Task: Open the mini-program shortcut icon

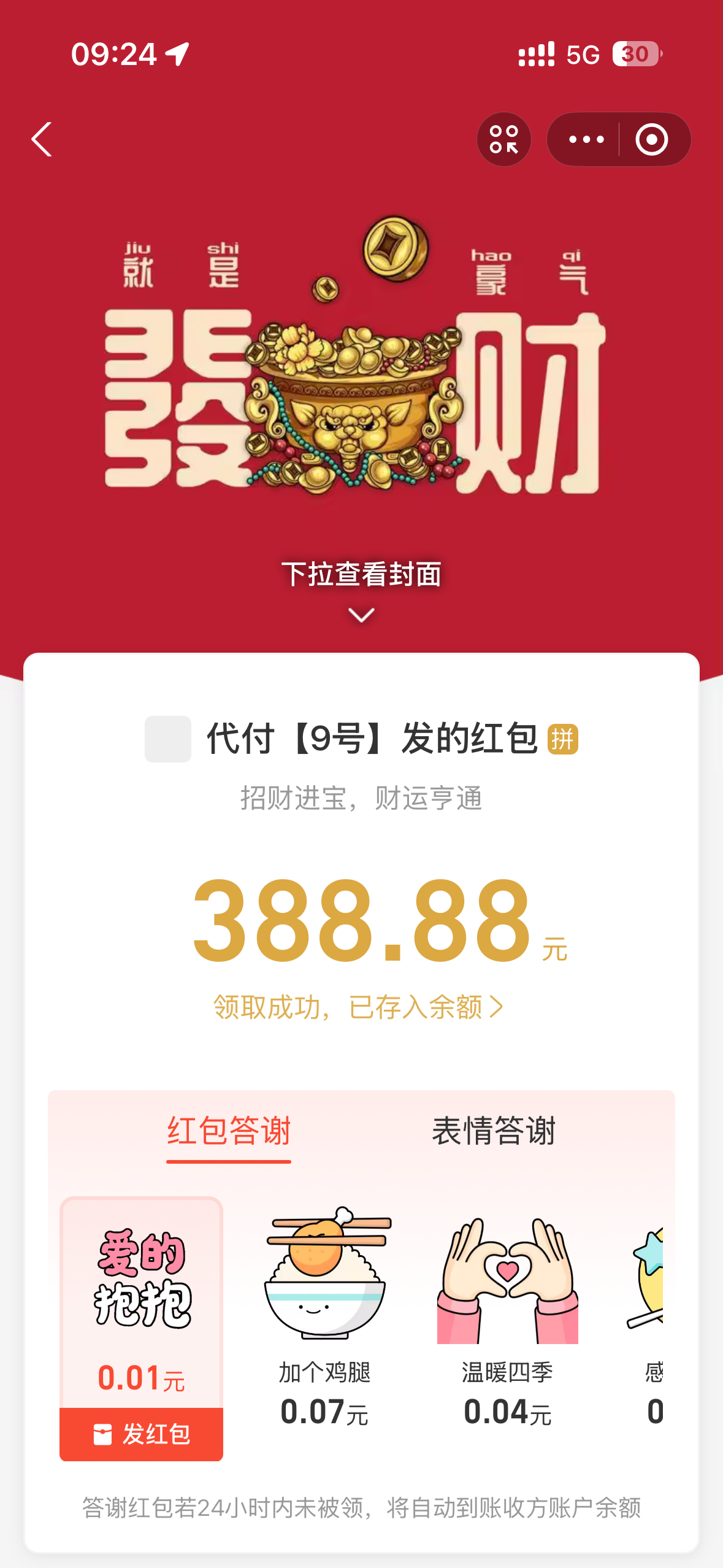Action: click(503, 140)
